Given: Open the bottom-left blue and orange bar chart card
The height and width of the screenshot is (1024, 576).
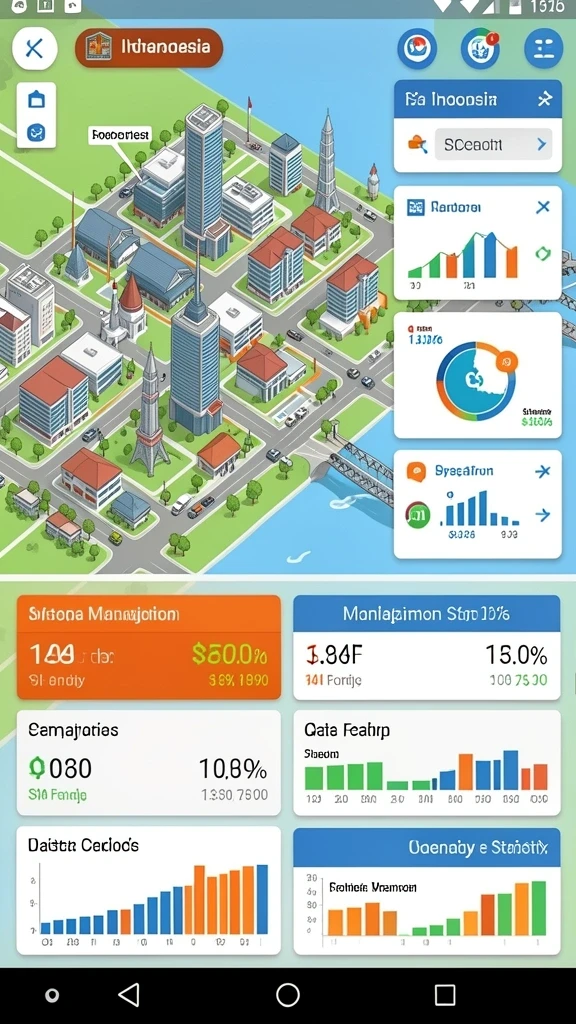Looking at the screenshot, I should [x=149, y=891].
